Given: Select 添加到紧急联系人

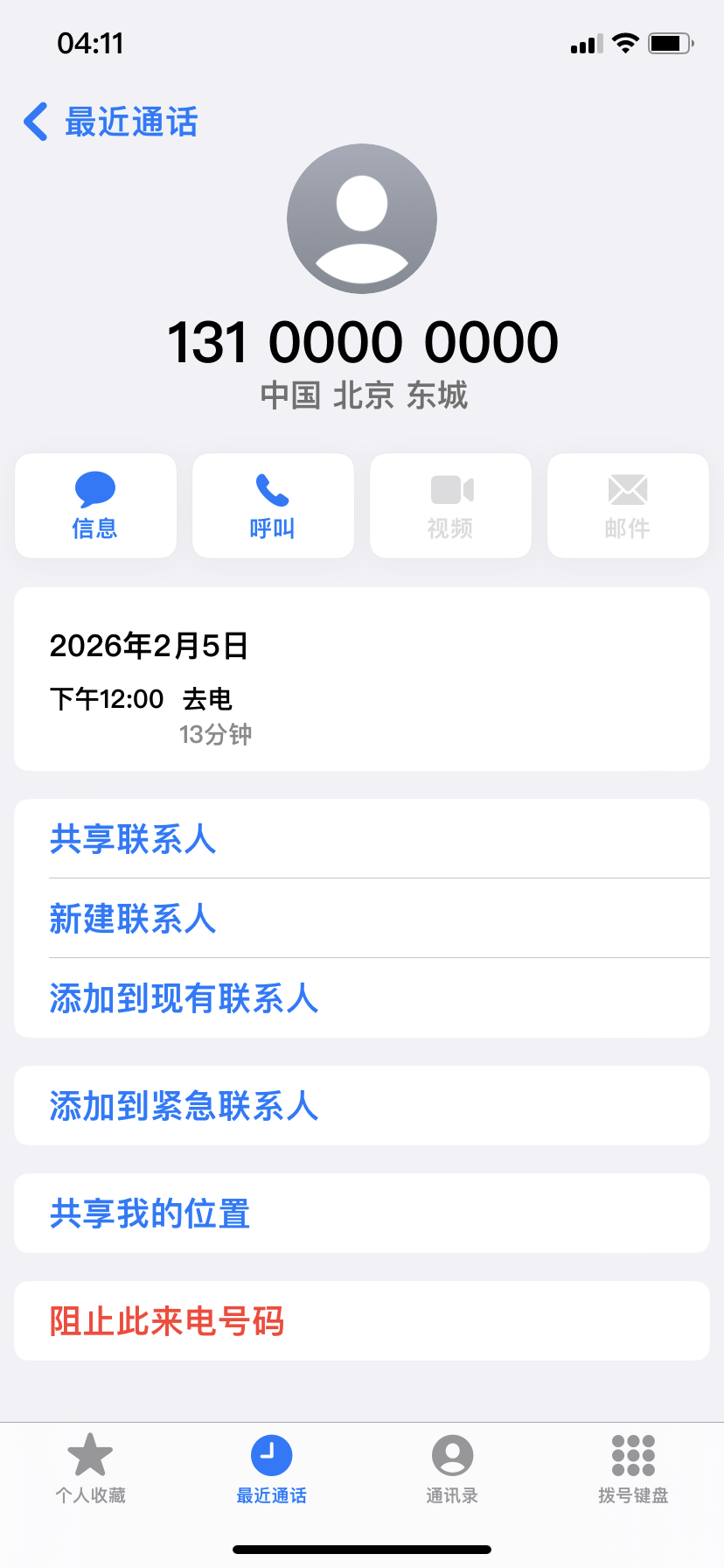Looking at the screenshot, I should (x=184, y=1105).
